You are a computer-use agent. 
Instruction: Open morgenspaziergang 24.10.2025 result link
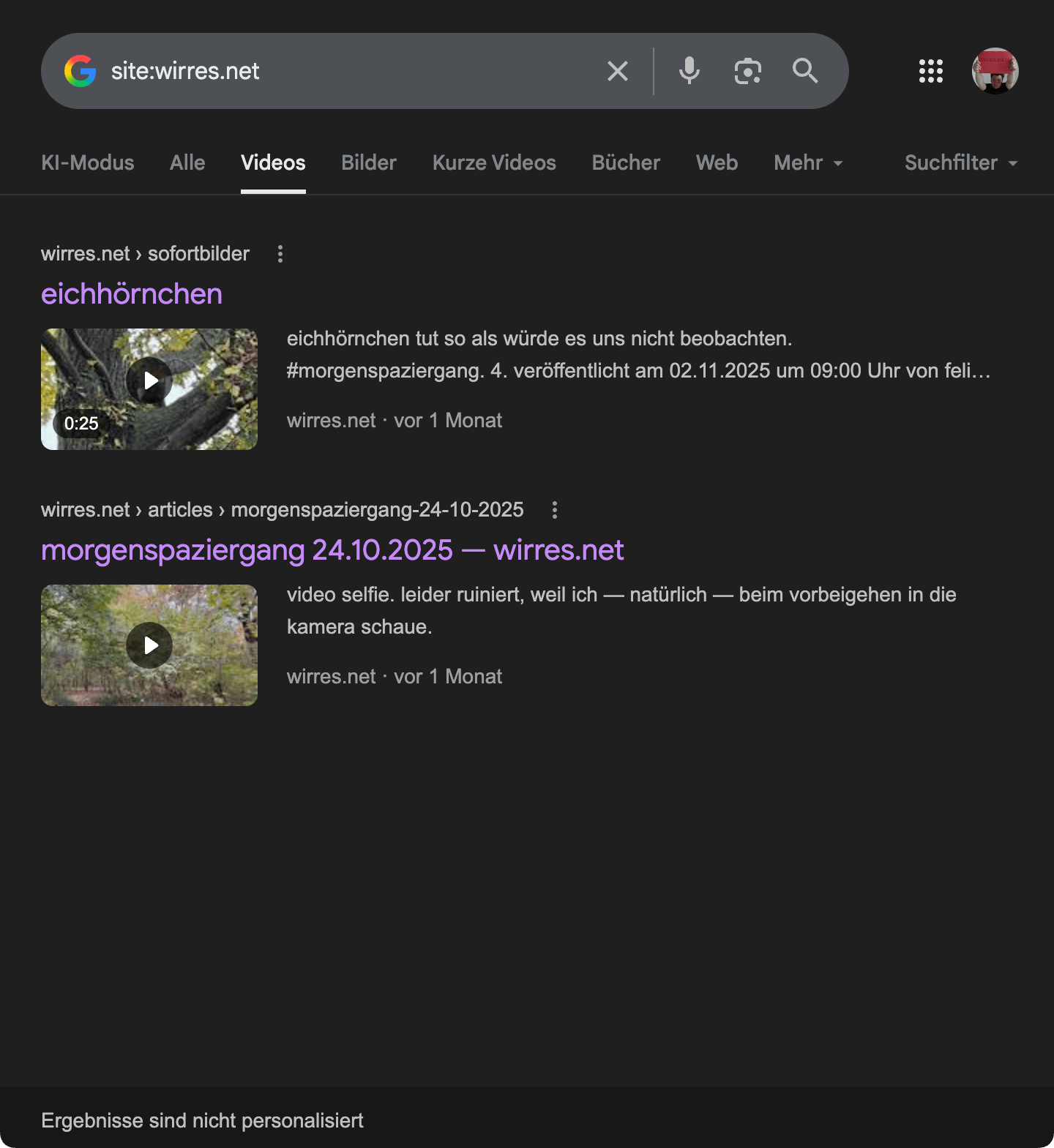[332, 550]
